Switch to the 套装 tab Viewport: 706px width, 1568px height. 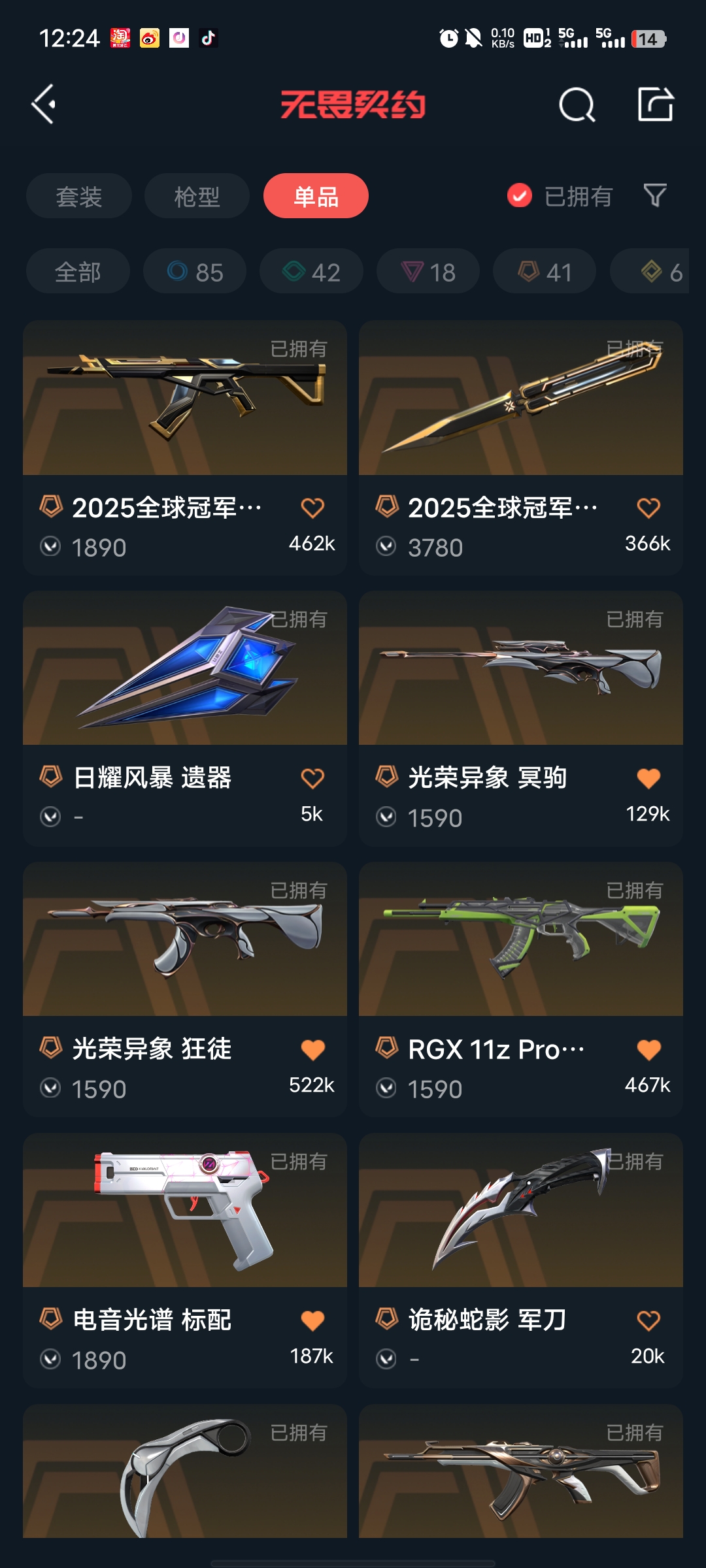click(79, 196)
